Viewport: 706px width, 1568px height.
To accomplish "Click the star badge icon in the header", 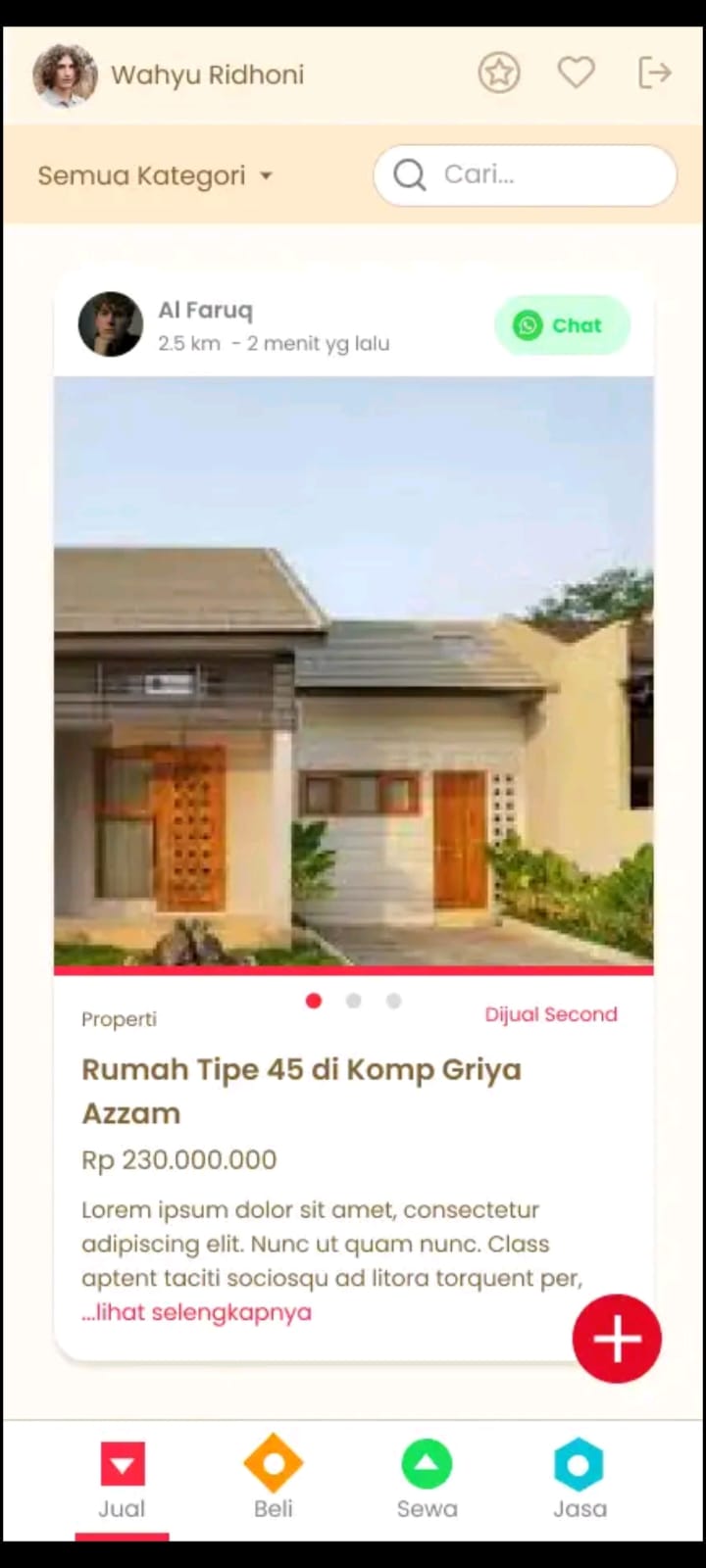I will 499,73.
